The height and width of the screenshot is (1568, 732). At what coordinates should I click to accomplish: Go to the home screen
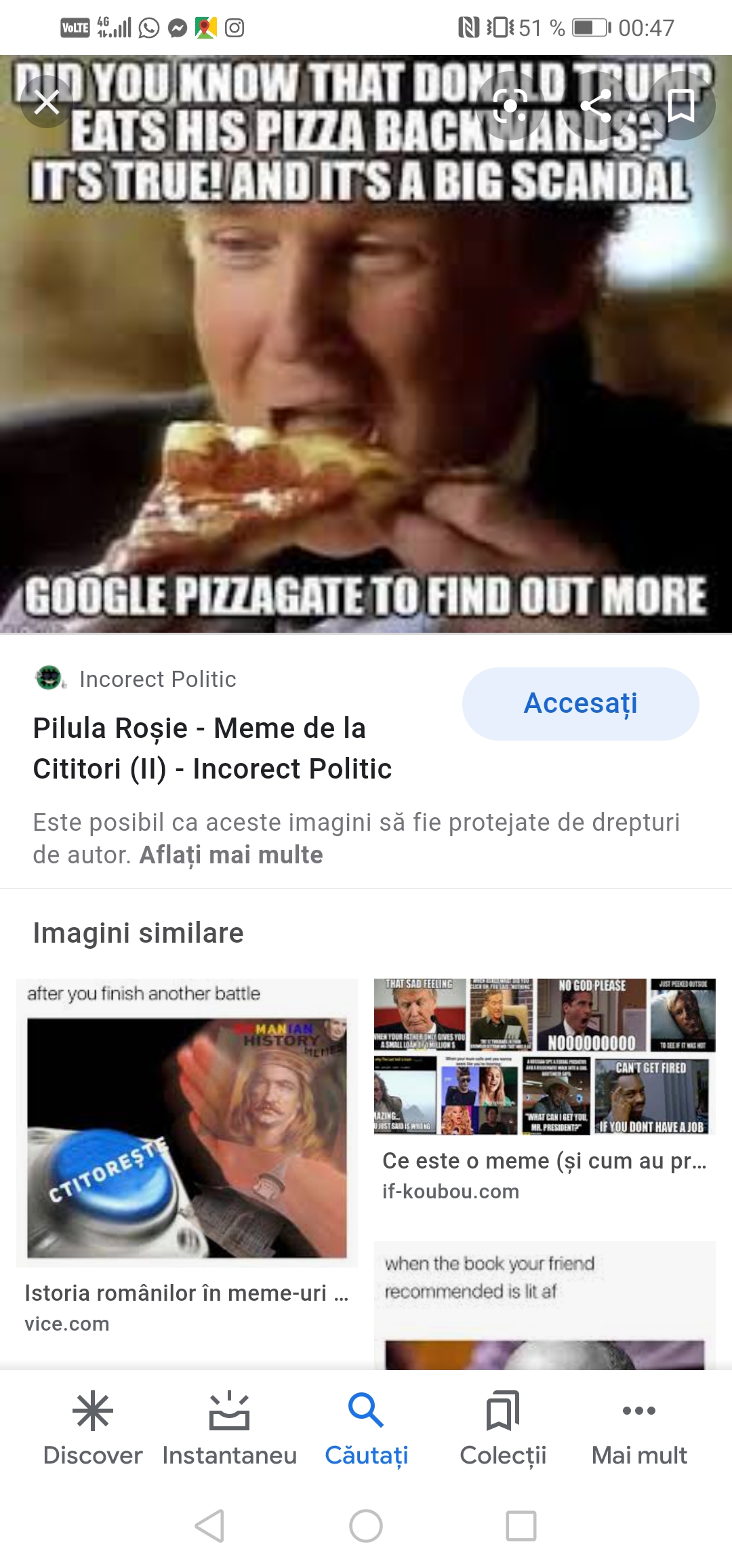pyautogui.click(x=366, y=1526)
